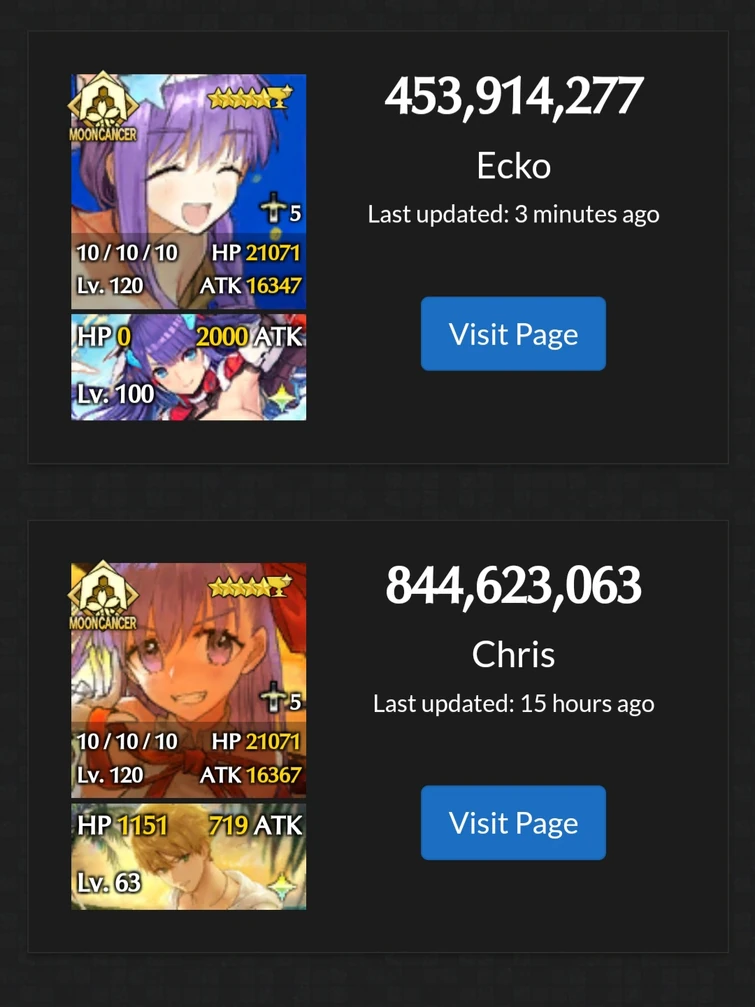
Task: Visit Chris's page
Action: [513, 823]
